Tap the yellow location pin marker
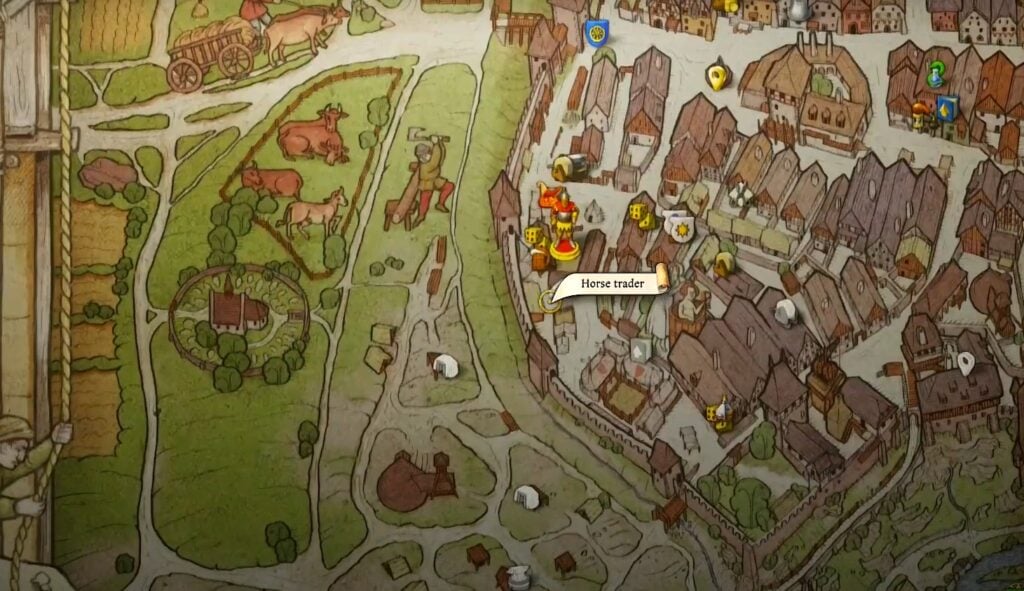 coord(716,75)
